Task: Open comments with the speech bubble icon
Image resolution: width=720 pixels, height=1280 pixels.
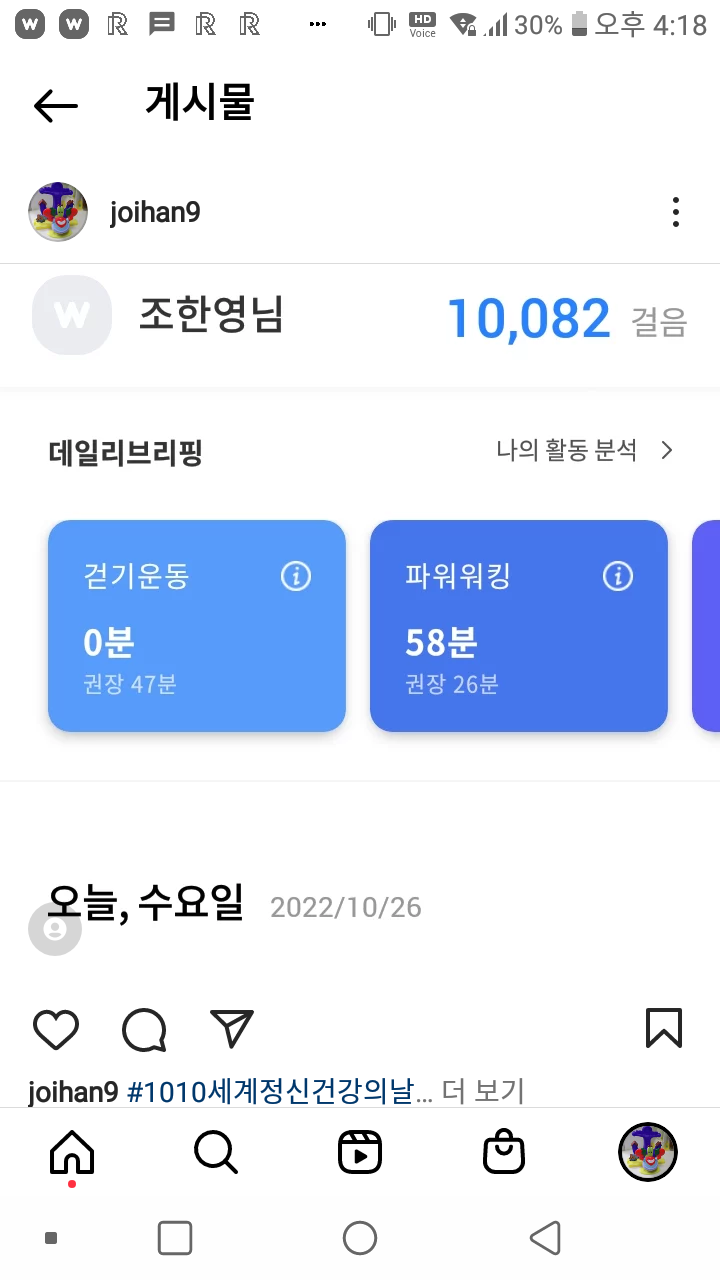Action: coord(144,1029)
